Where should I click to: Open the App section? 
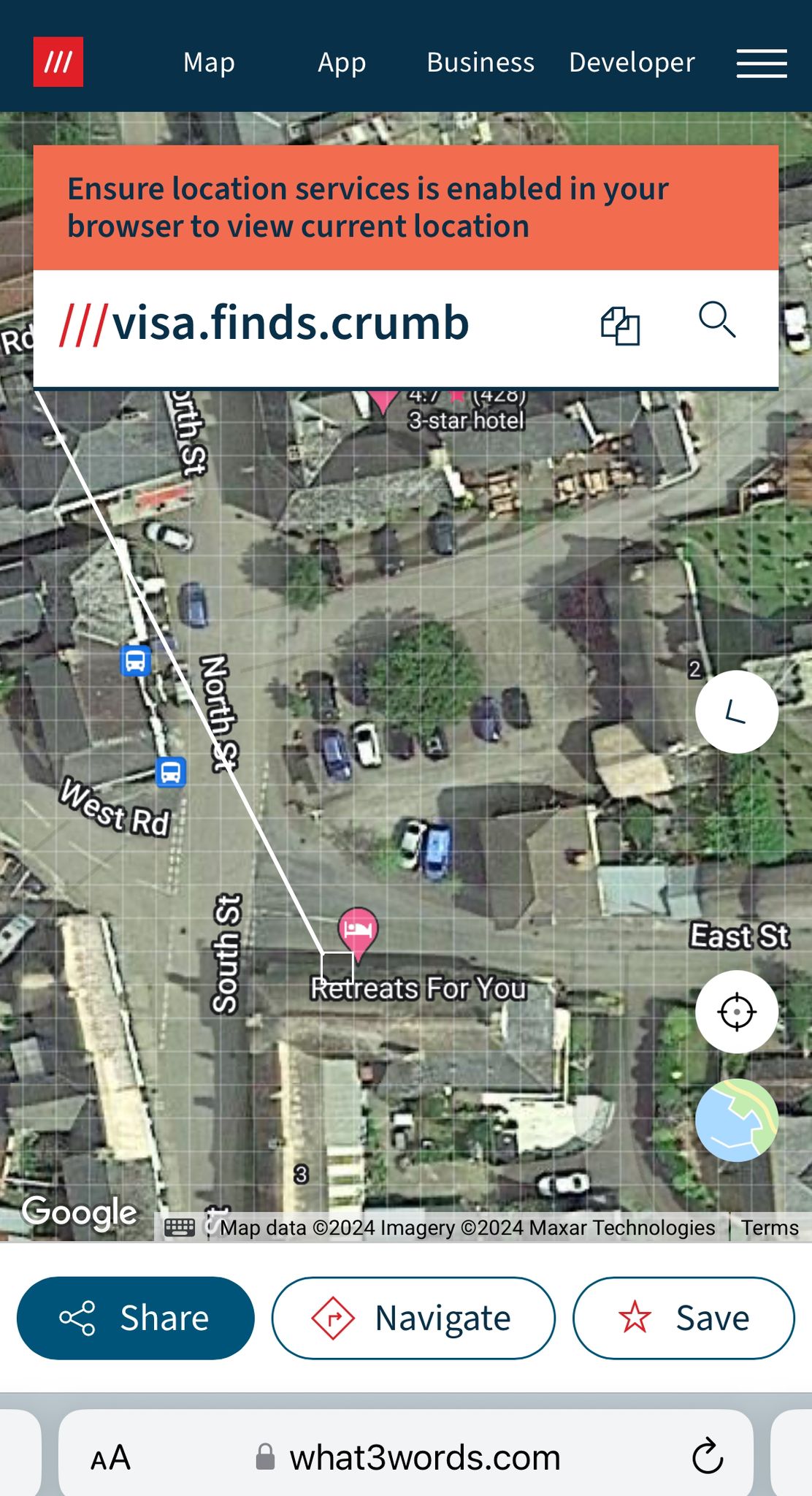pyautogui.click(x=342, y=62)
